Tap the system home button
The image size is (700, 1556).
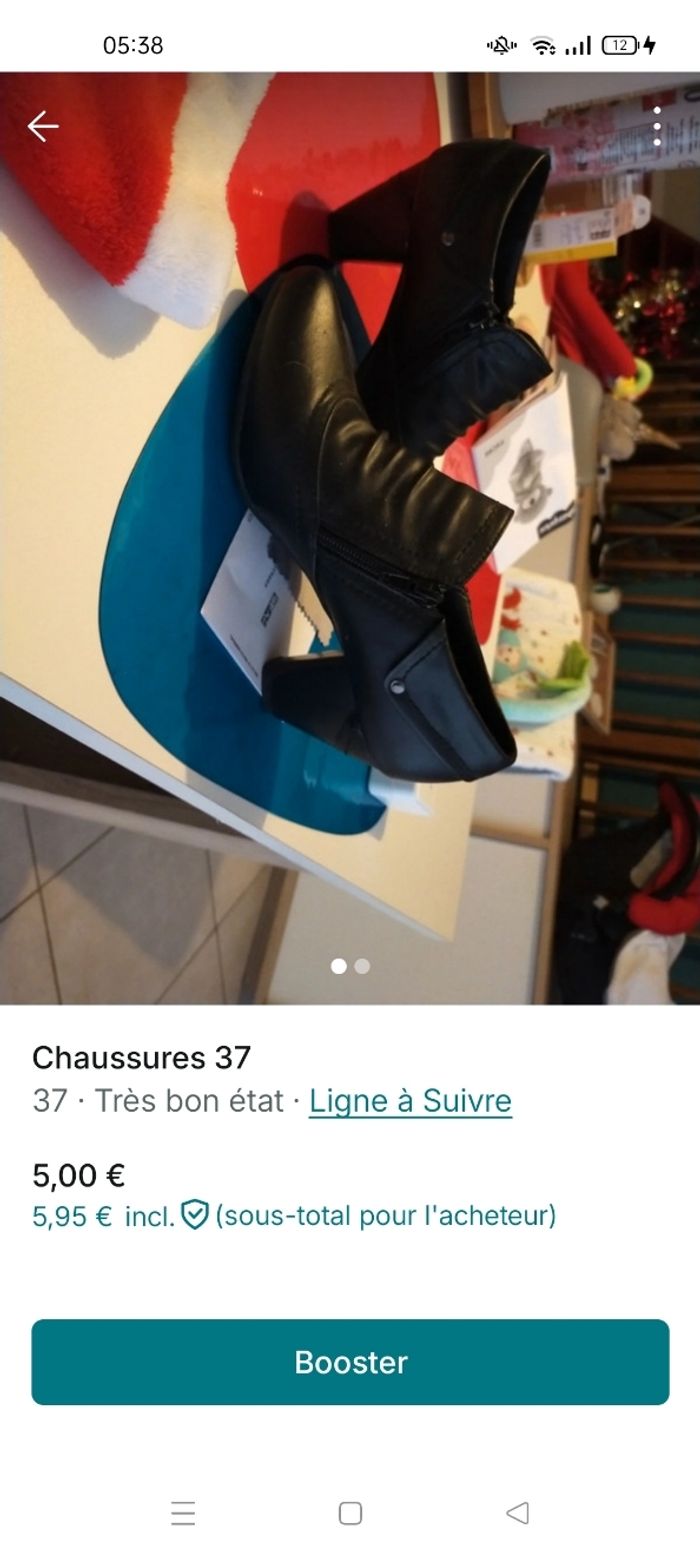coord(350,1513)
